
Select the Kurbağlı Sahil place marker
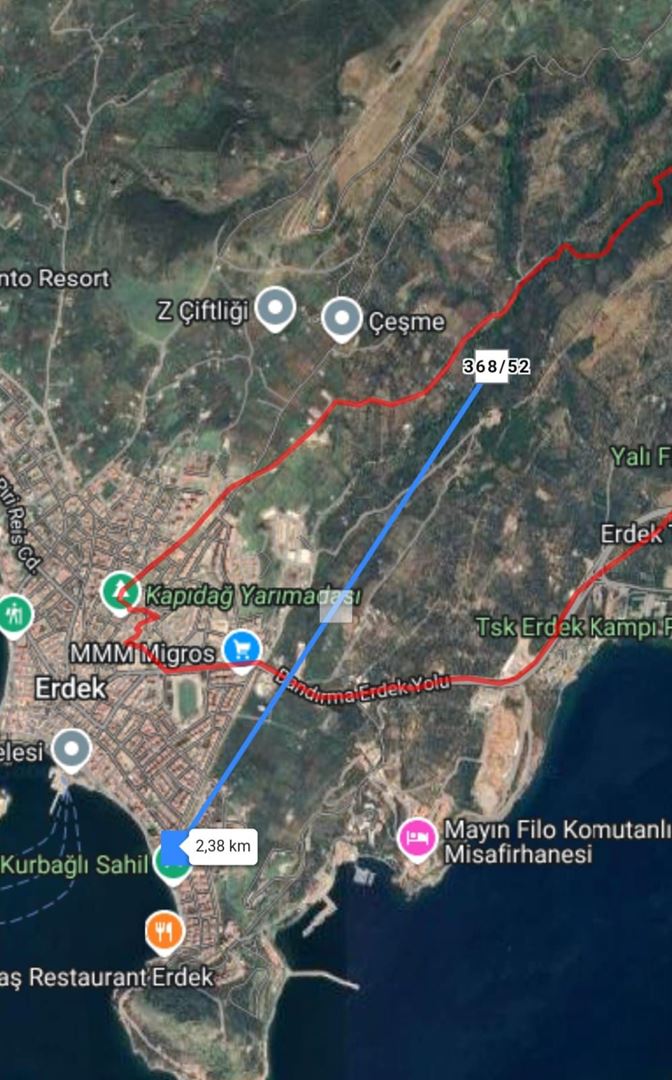(x=172, y=864)
